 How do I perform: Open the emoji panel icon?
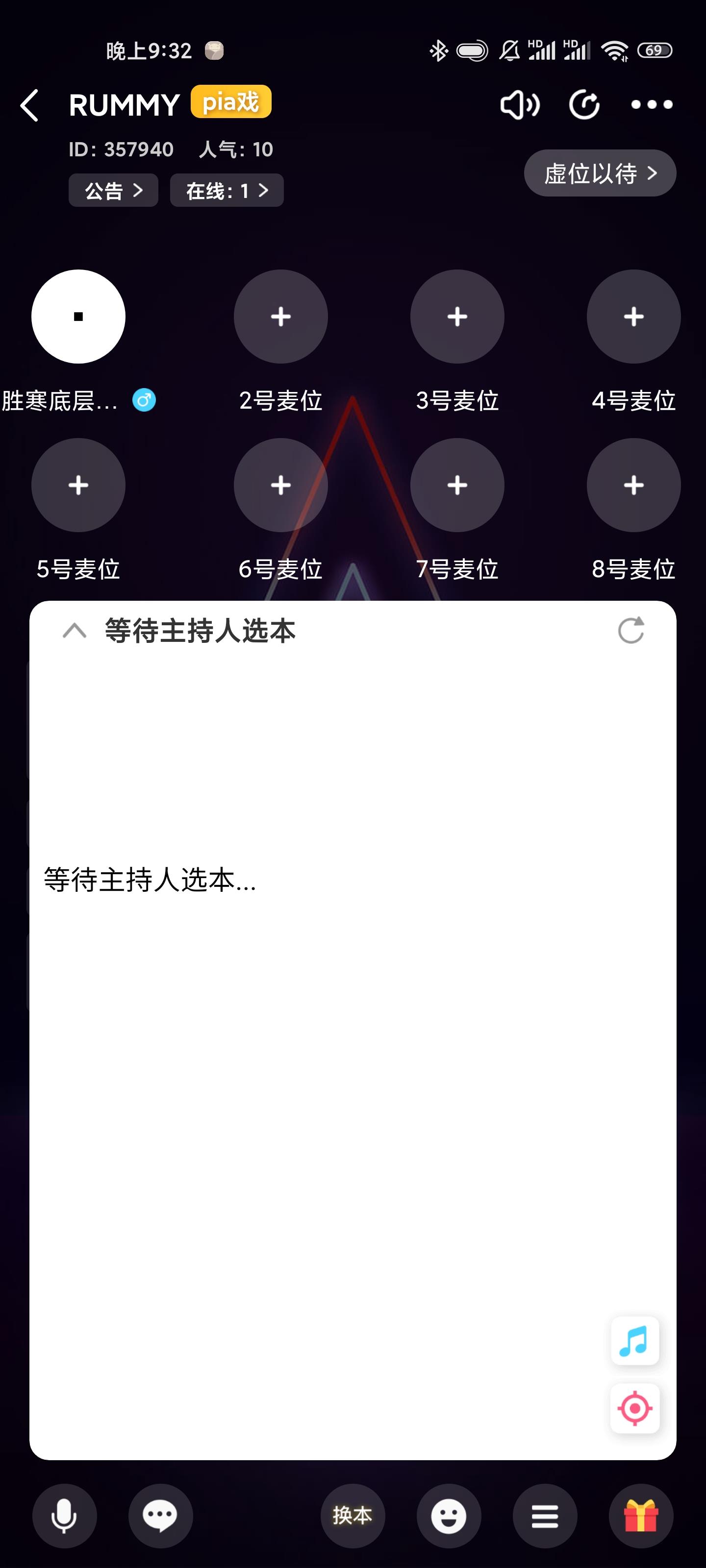(x=449, y=1516)
